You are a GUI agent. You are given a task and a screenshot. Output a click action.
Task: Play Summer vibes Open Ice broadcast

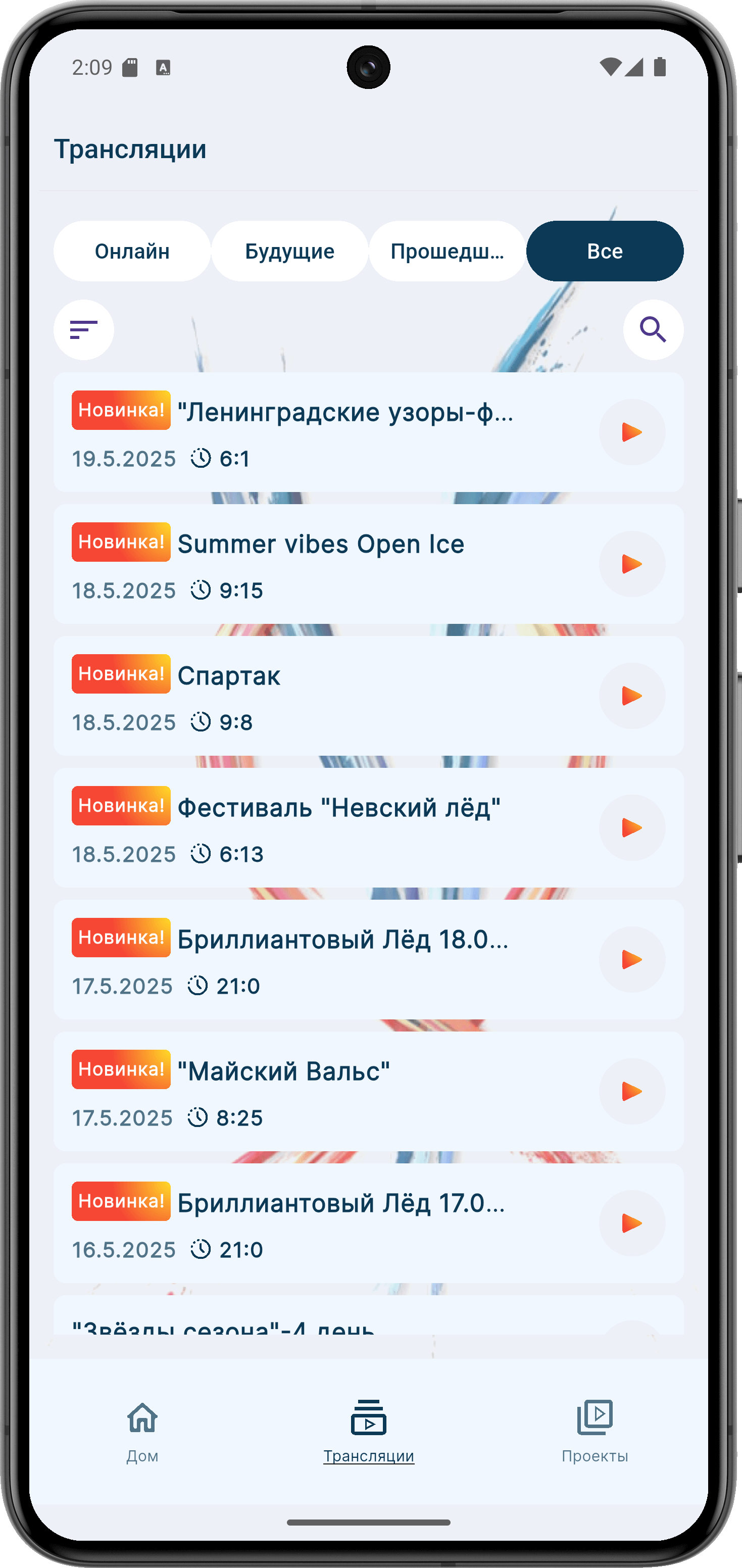(632, 564)
